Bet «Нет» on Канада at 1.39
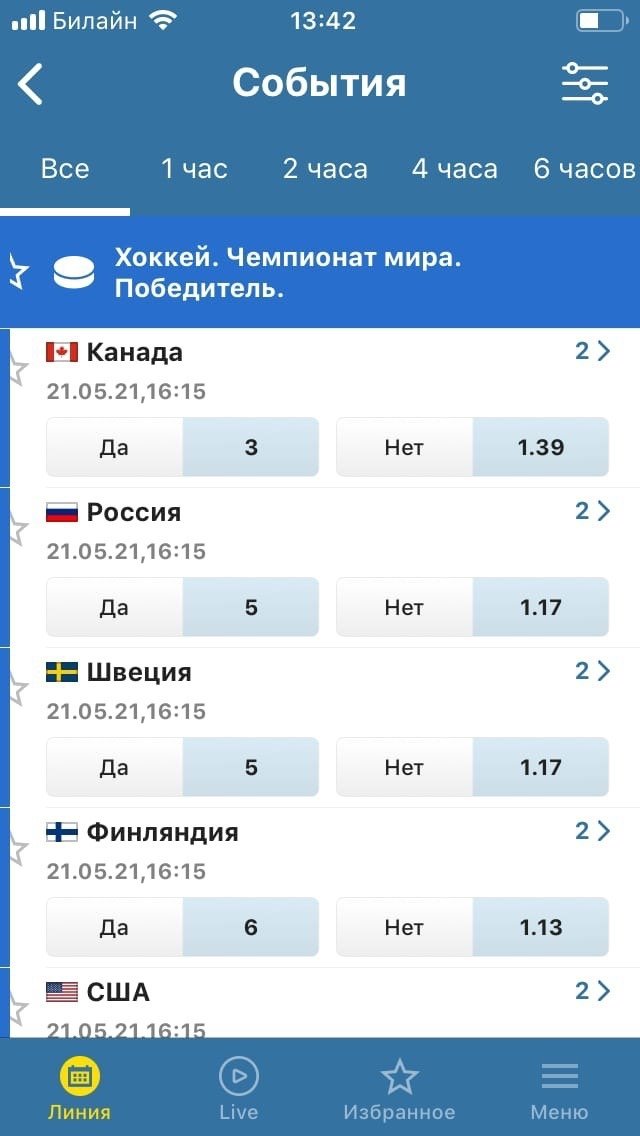Screen dimensions: 640x1136 coord(472,447)
